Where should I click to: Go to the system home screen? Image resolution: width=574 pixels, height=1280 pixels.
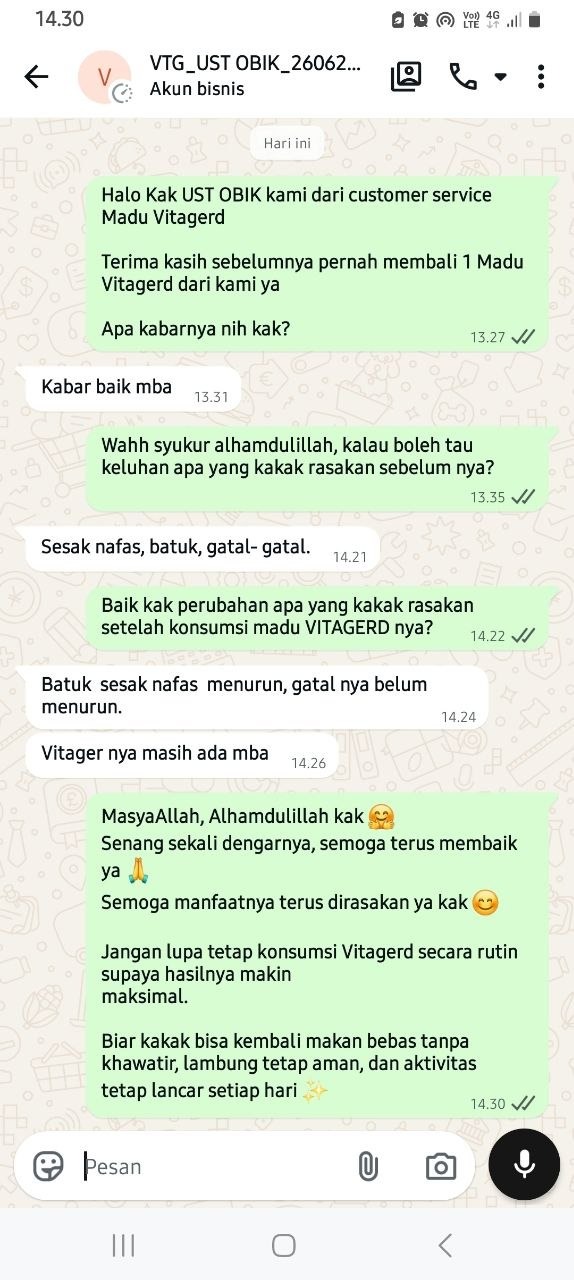(284, 1245)
